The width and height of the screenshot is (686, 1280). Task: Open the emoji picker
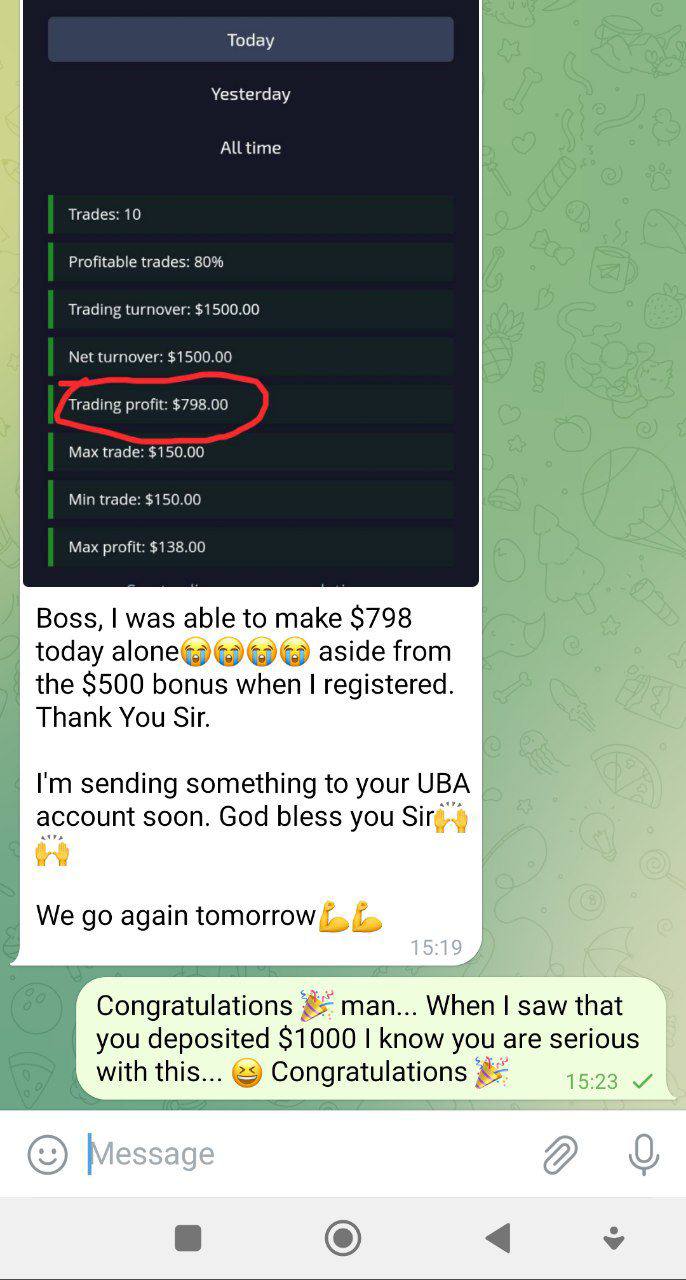click(47, 1155)
